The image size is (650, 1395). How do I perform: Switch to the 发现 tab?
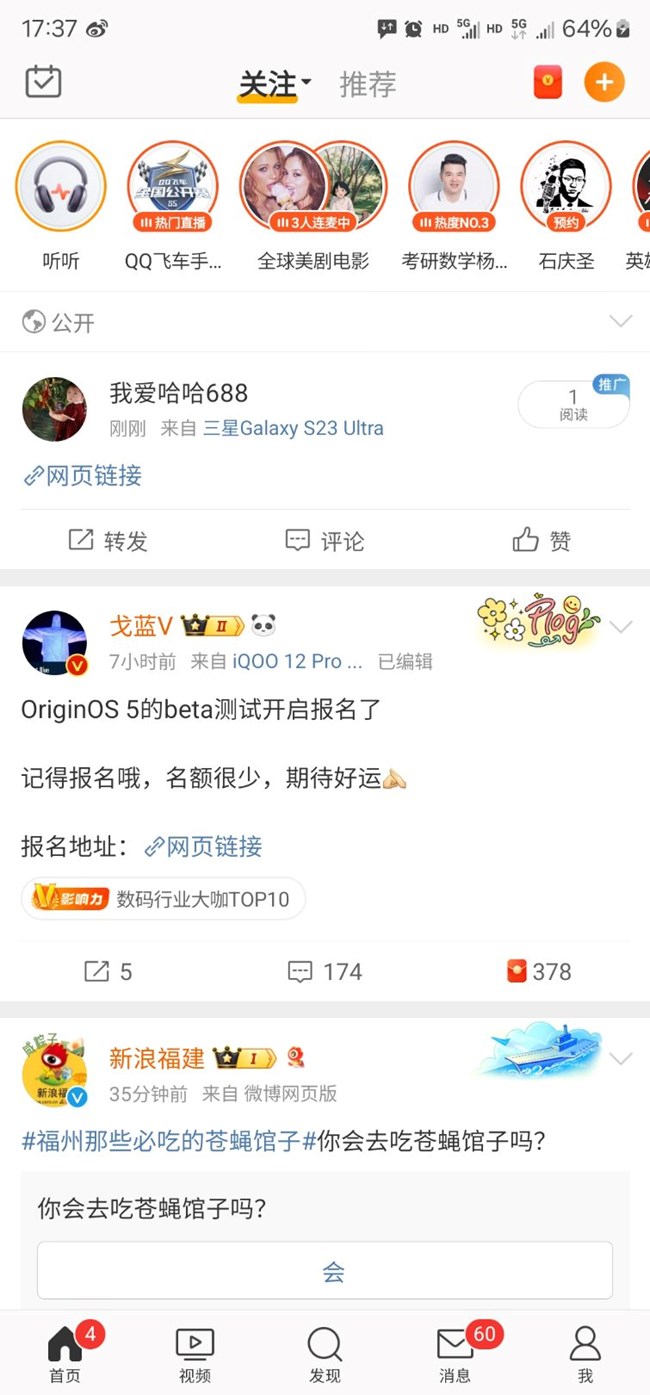[325, 1354]
